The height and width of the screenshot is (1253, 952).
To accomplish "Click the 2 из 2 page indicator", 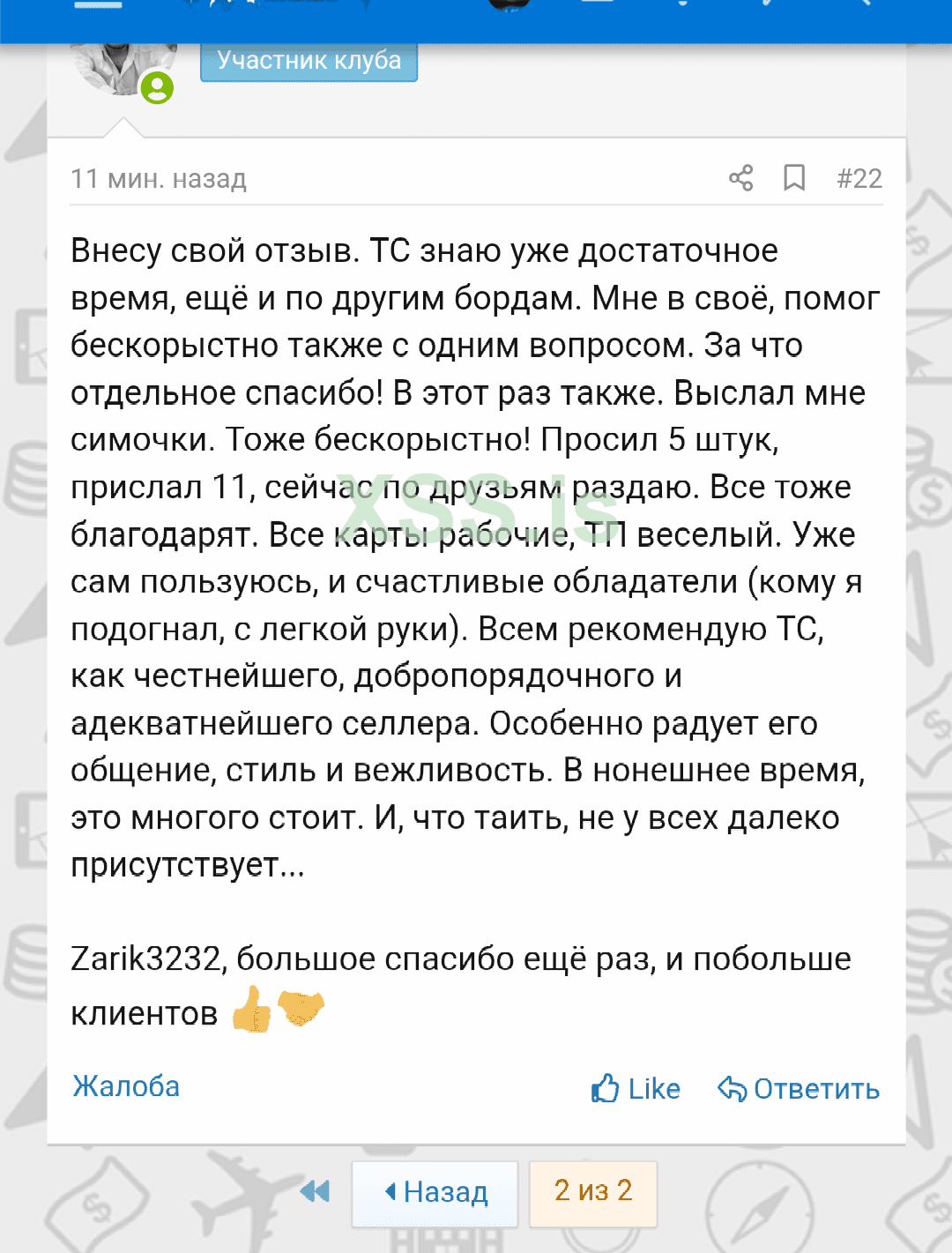I will [x=593, y=1193].
